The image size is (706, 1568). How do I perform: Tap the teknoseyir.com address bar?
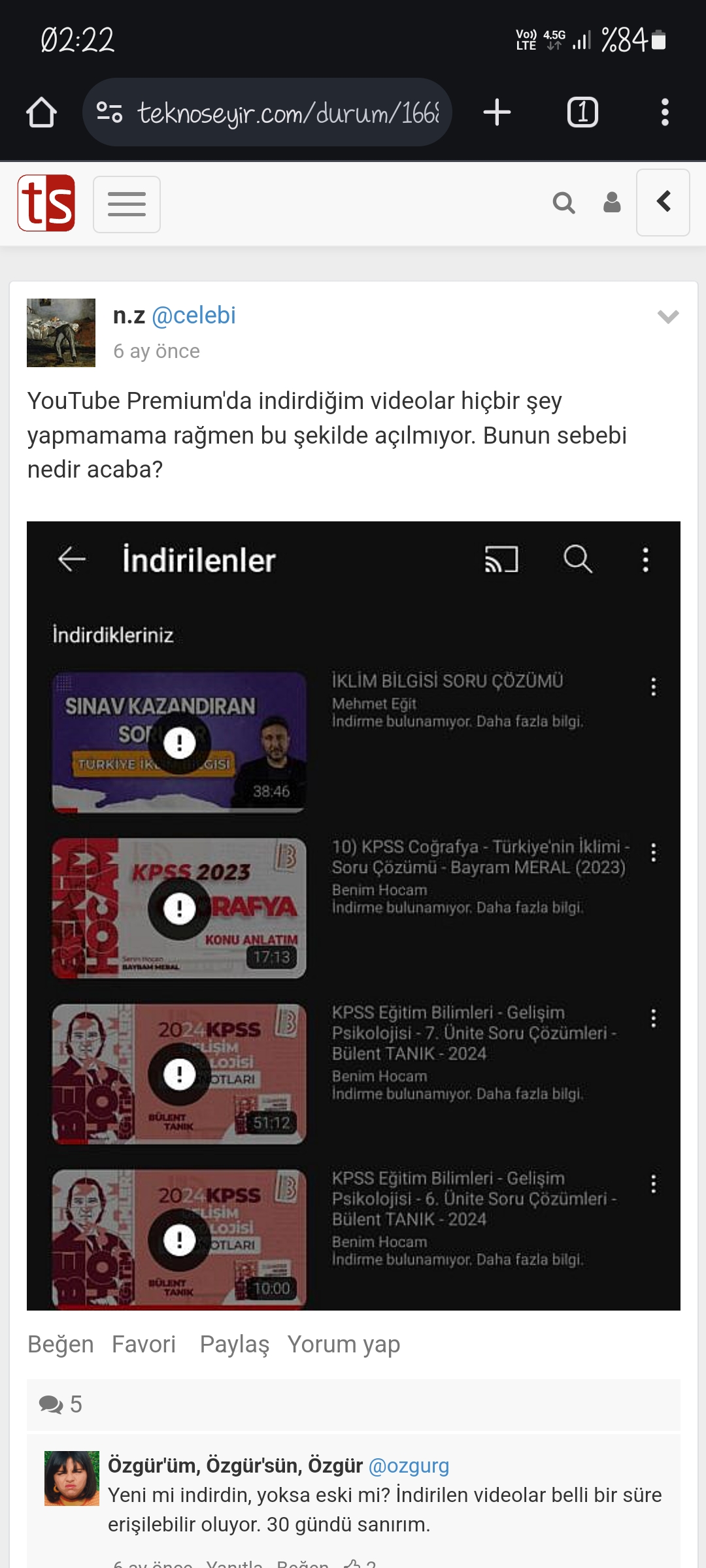[267, 112]
